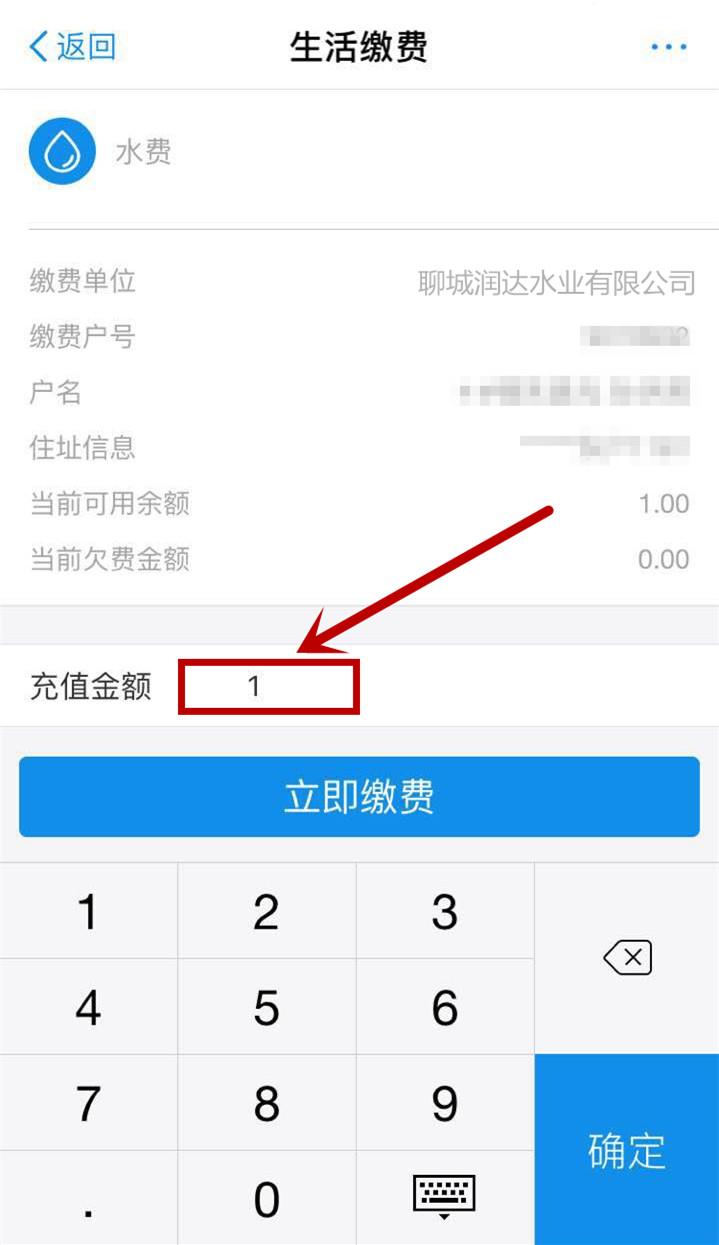
Task: Enter digit 5 on the keypad
Action: pos(266,1008)
